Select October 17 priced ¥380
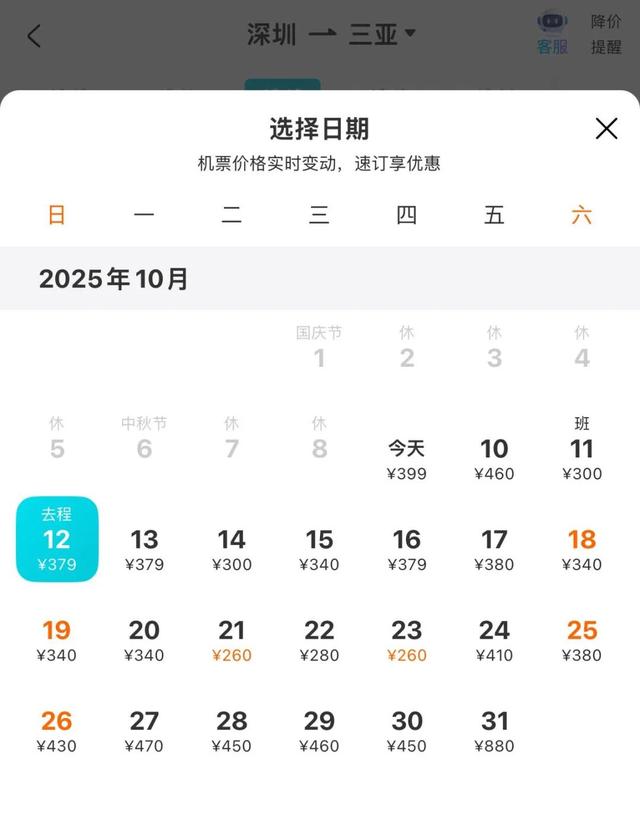Viewport: 640px width, 820px height. [494, 550]
